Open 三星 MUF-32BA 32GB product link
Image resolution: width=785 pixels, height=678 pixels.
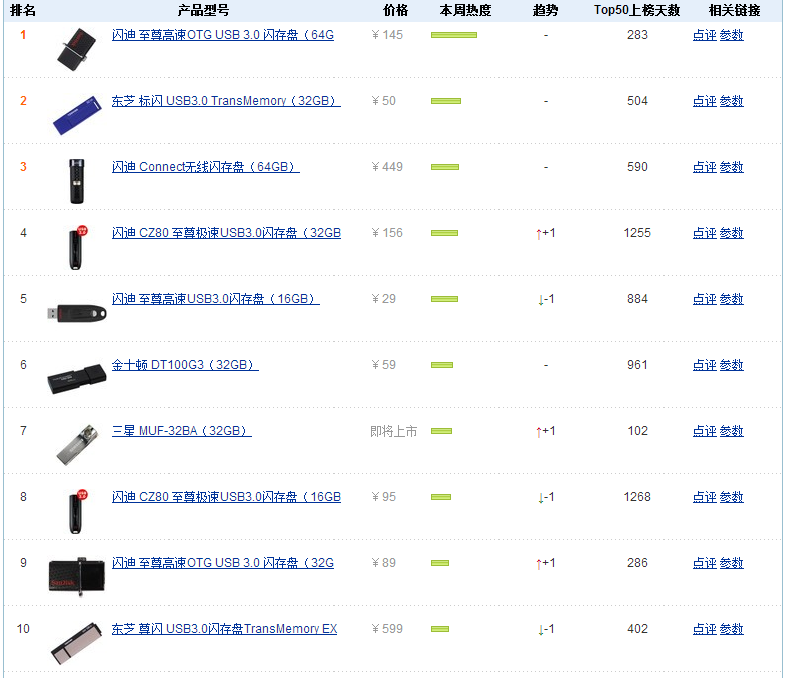181,431
